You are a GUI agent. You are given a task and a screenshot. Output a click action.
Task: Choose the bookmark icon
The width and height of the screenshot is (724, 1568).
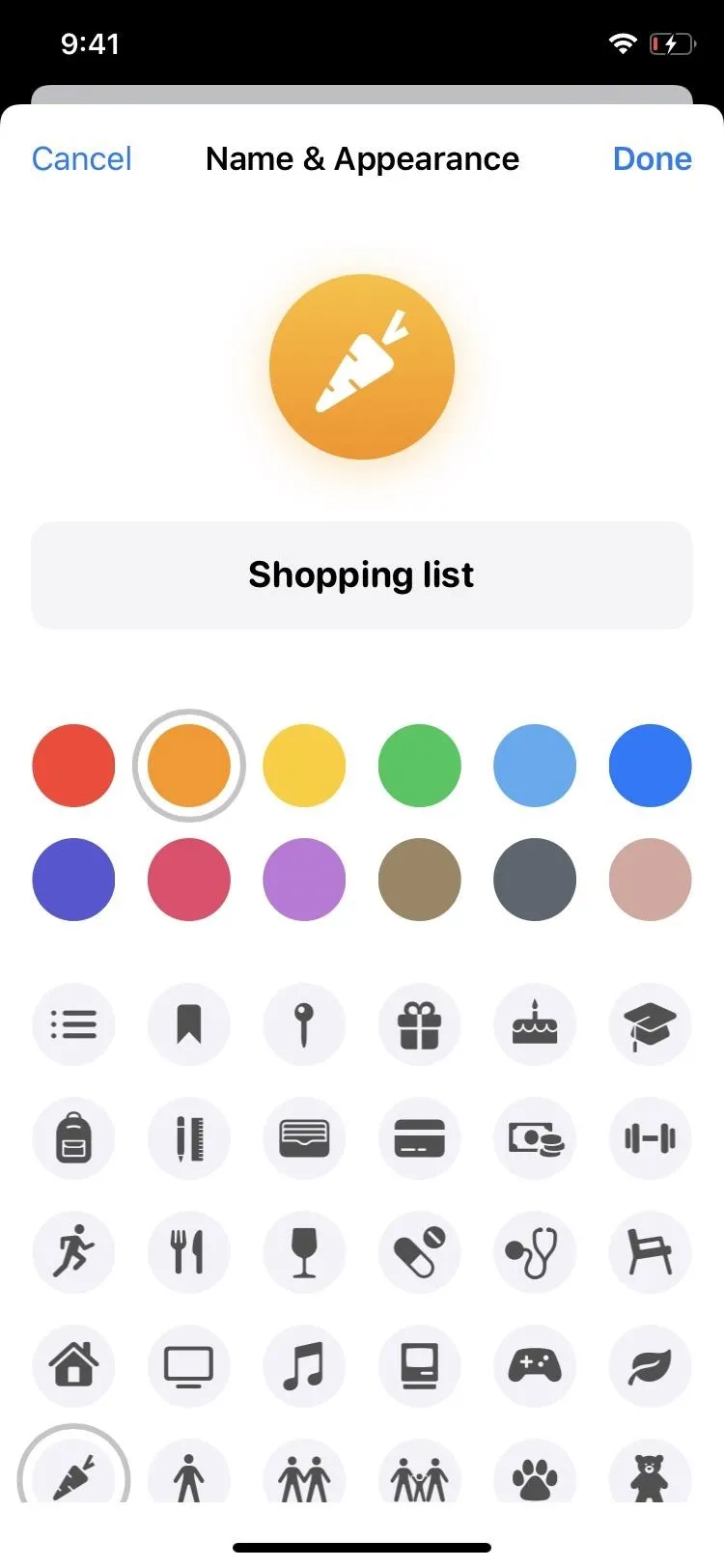[x=189, y=1024]
